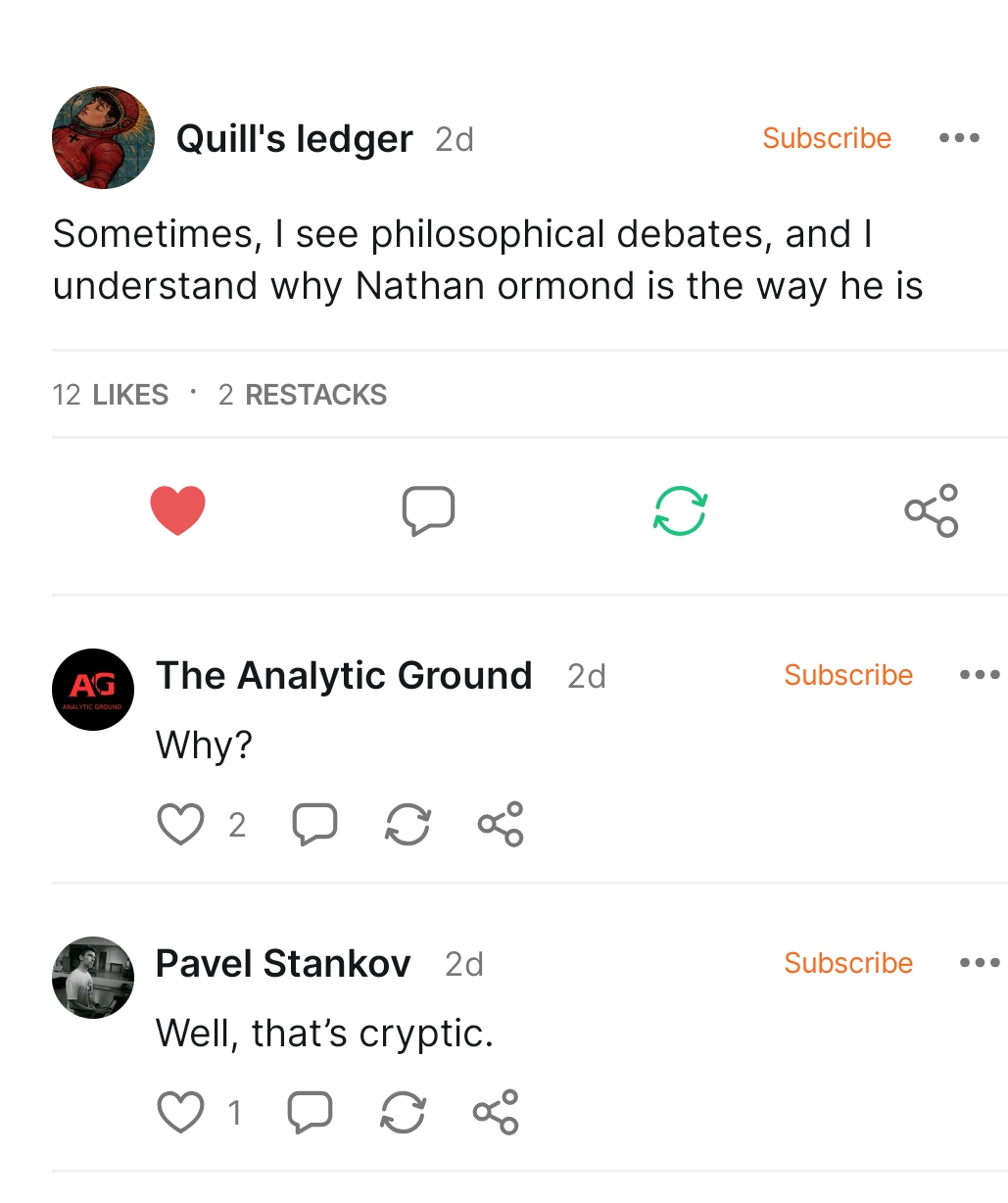Like Pavel Stankov's "that's cryptic" reply
The height and width of the screenshot is (1203, 1008).
tap(181, 1113)
